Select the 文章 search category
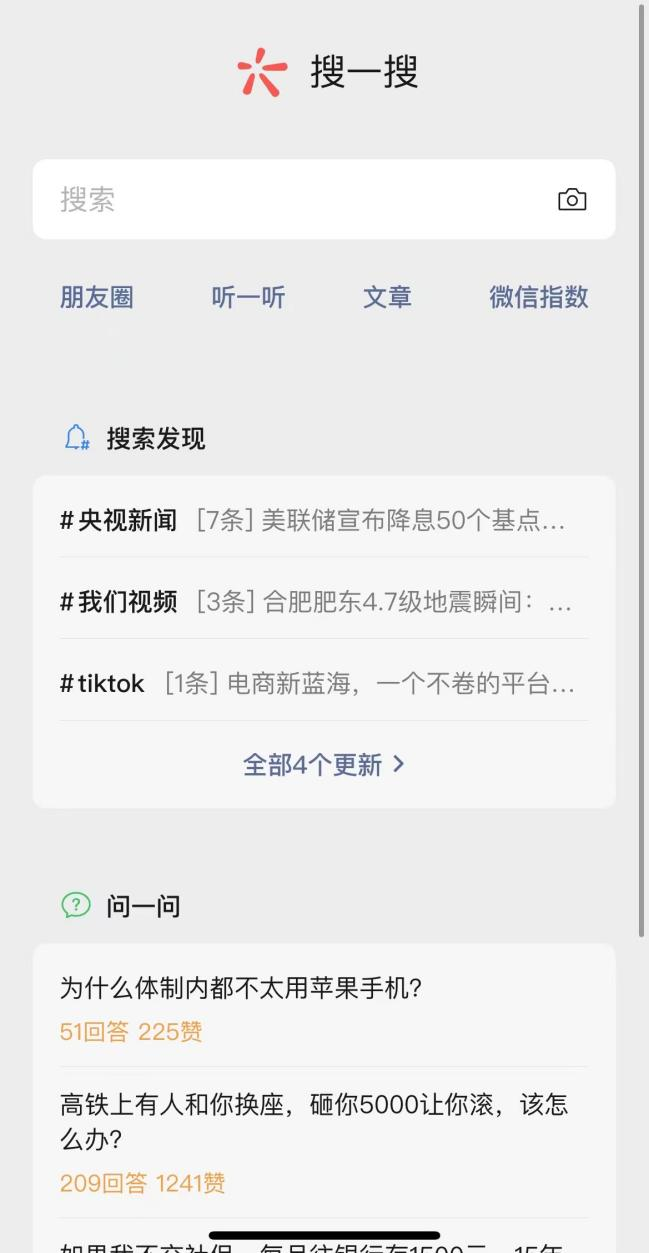Viewport: 649px width, 1253px height. 387,297
